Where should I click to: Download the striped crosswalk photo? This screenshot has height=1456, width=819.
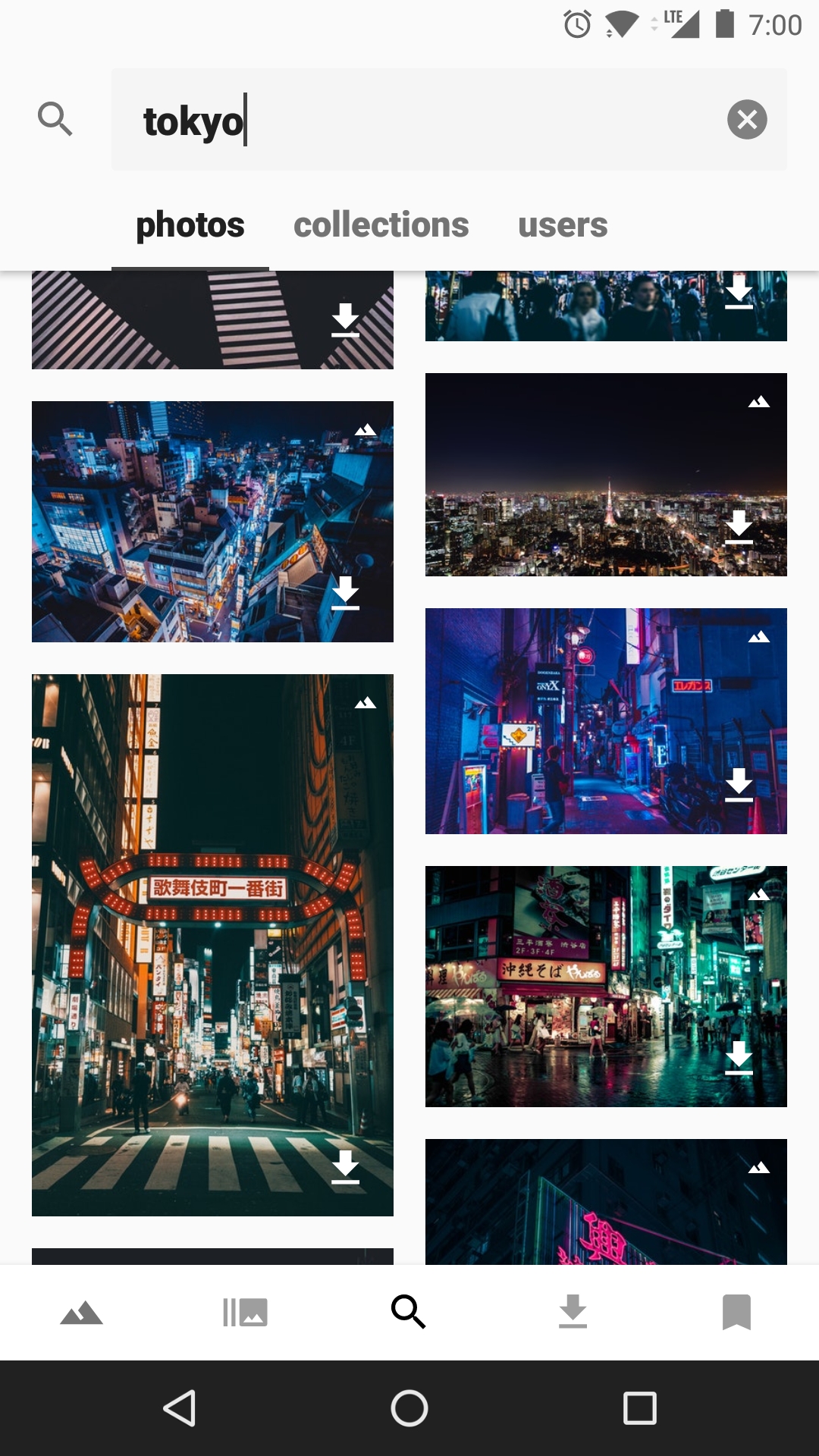pyautogui.click(x=346, y=320)
